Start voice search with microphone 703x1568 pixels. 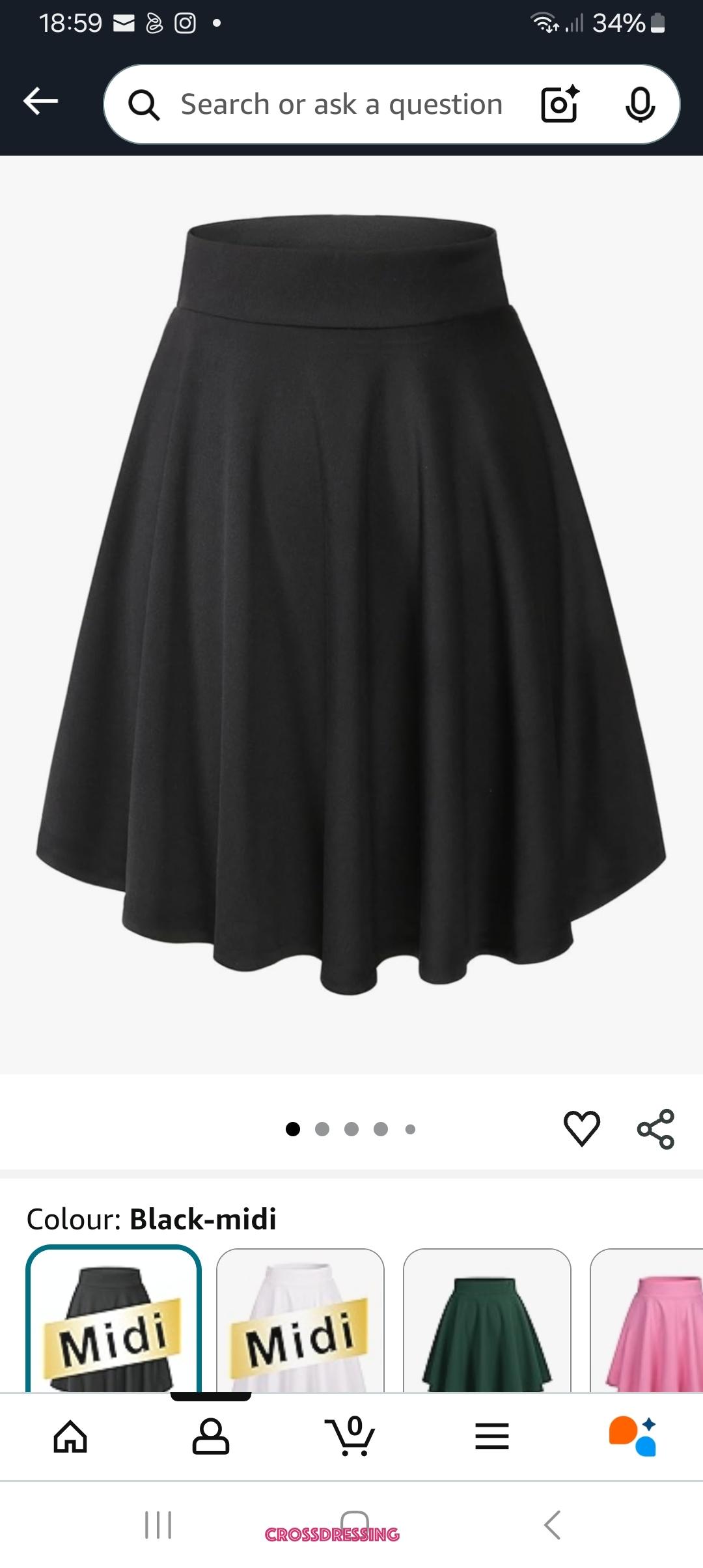tap(640, 104)
